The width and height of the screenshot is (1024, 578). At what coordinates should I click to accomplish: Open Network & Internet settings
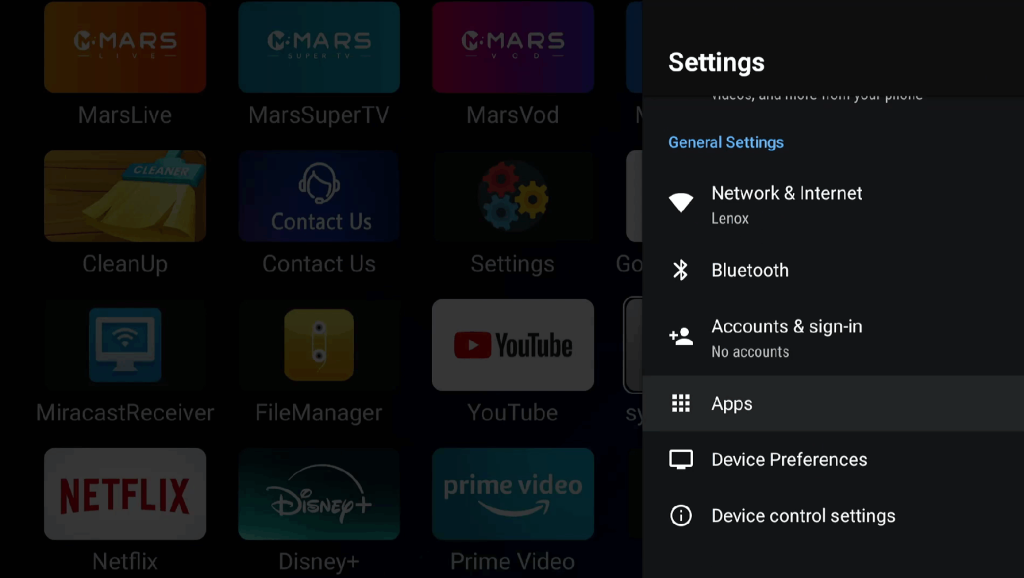pos(786,203)
